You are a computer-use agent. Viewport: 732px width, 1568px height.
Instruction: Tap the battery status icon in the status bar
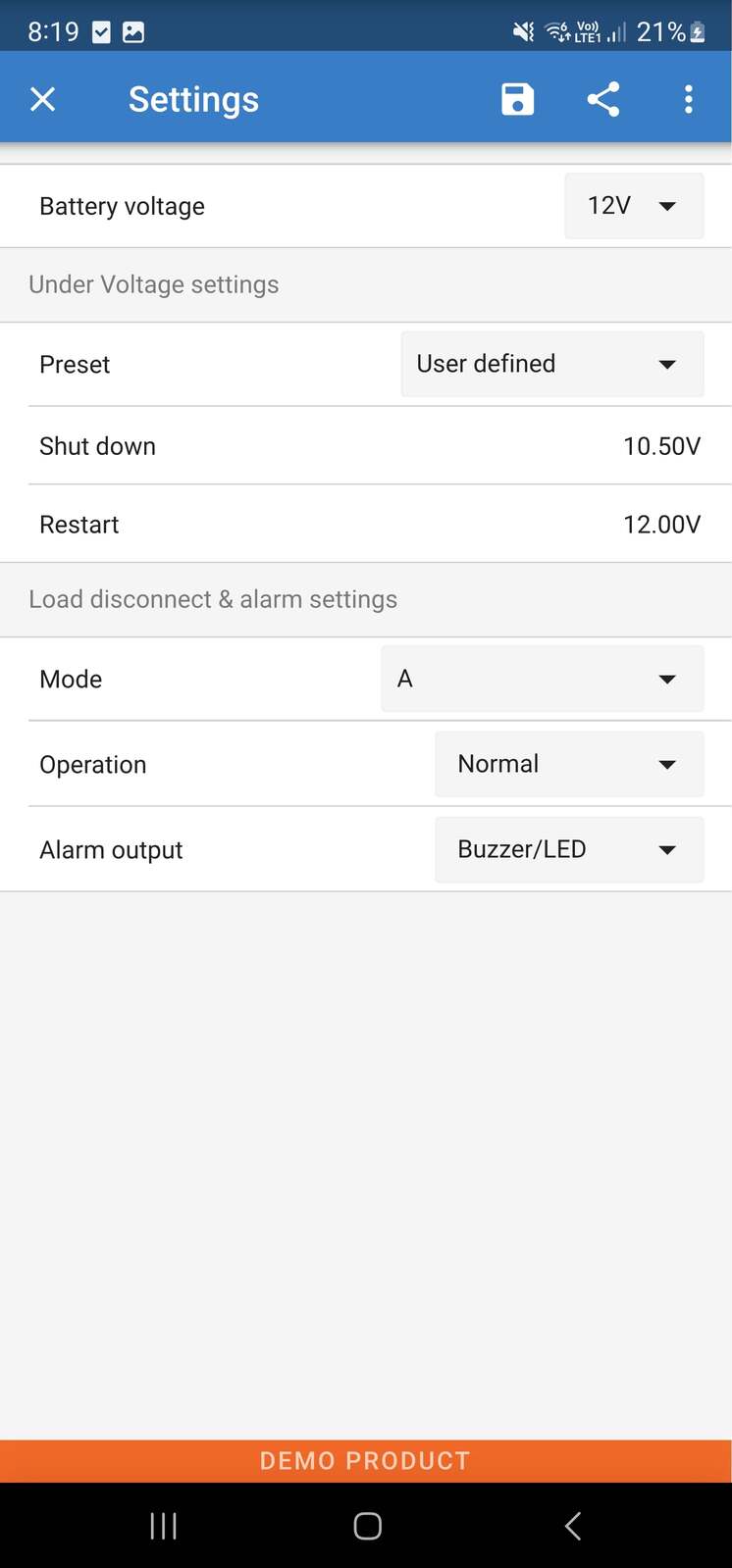coord(697,30)
